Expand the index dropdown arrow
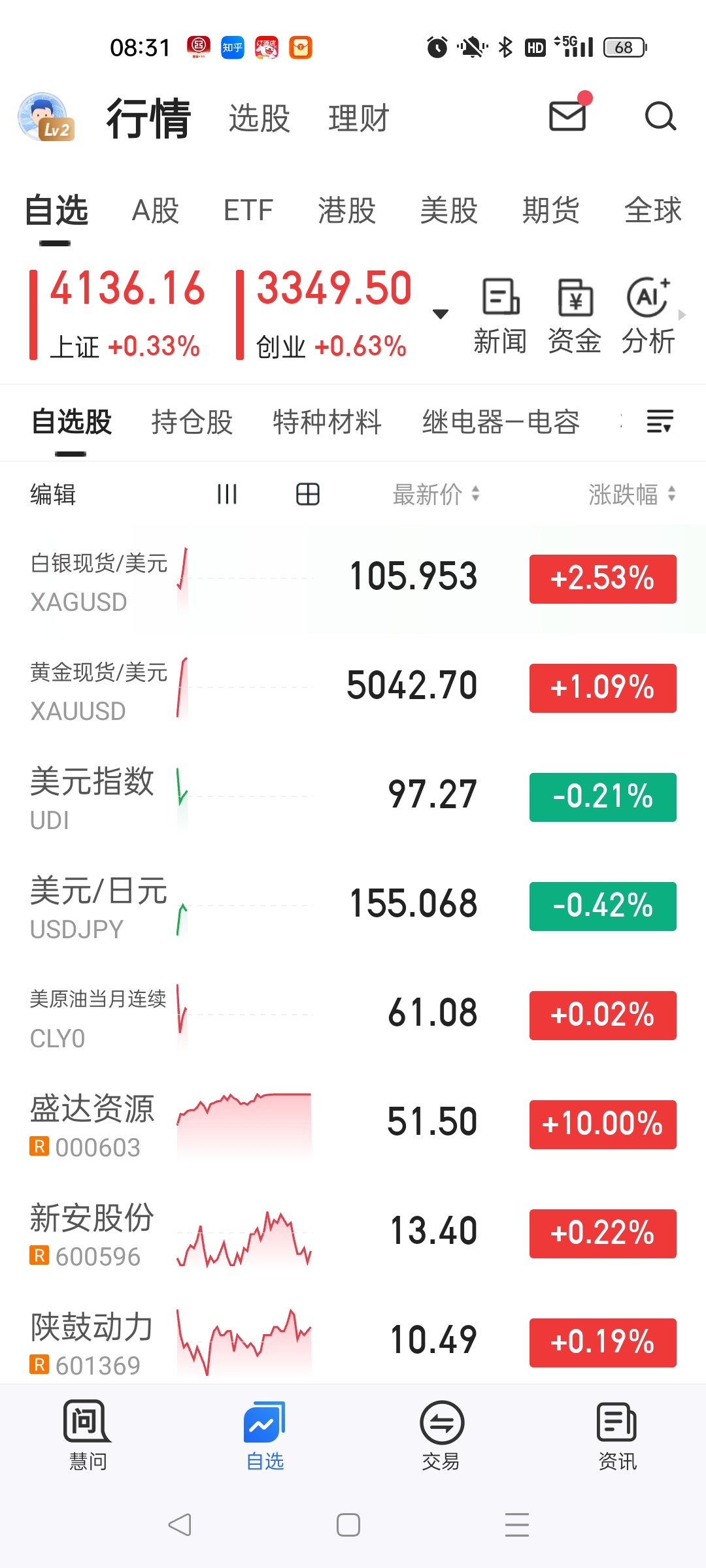 [x=441, y=314]
